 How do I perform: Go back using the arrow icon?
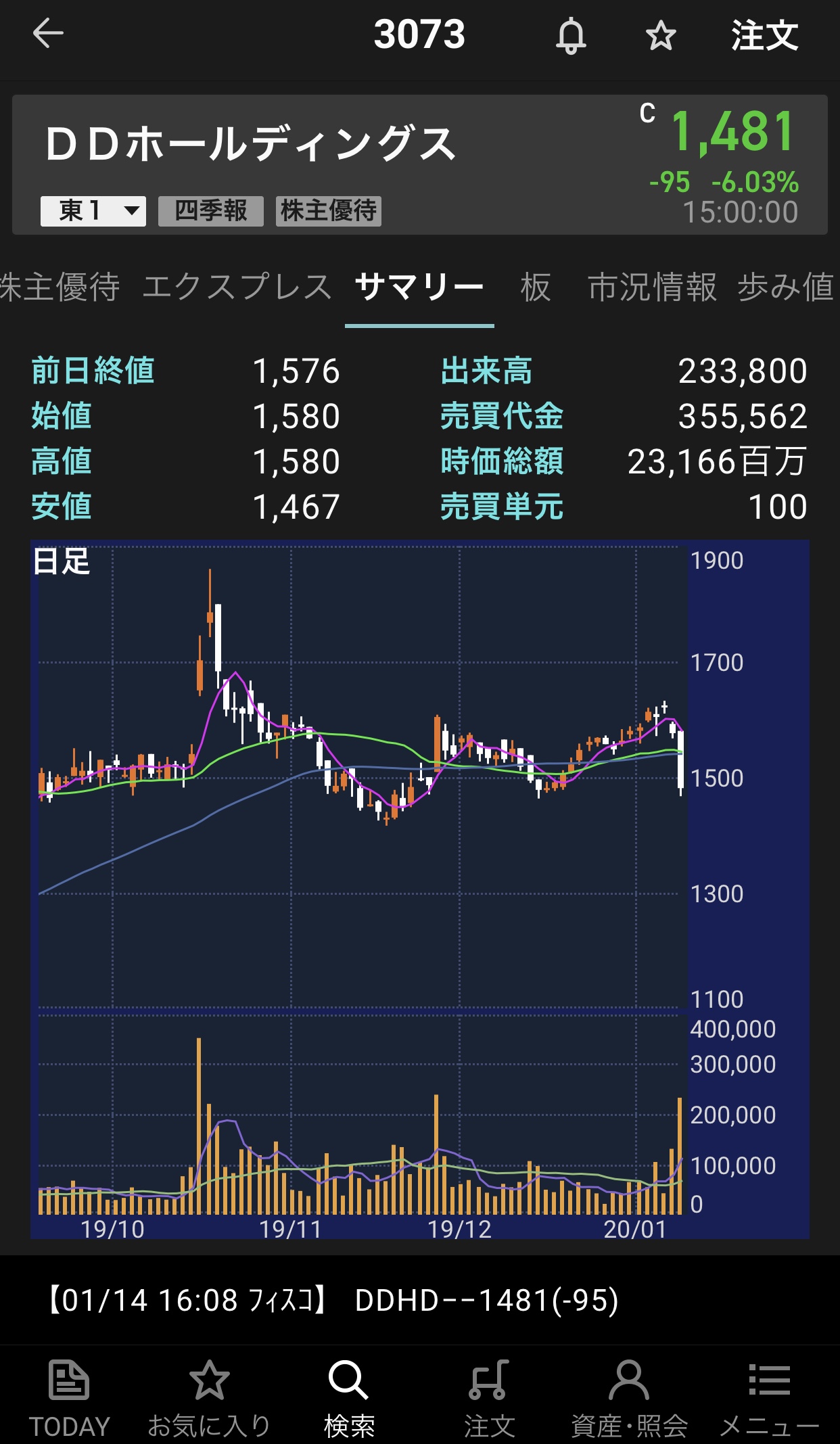pos(48,34)
